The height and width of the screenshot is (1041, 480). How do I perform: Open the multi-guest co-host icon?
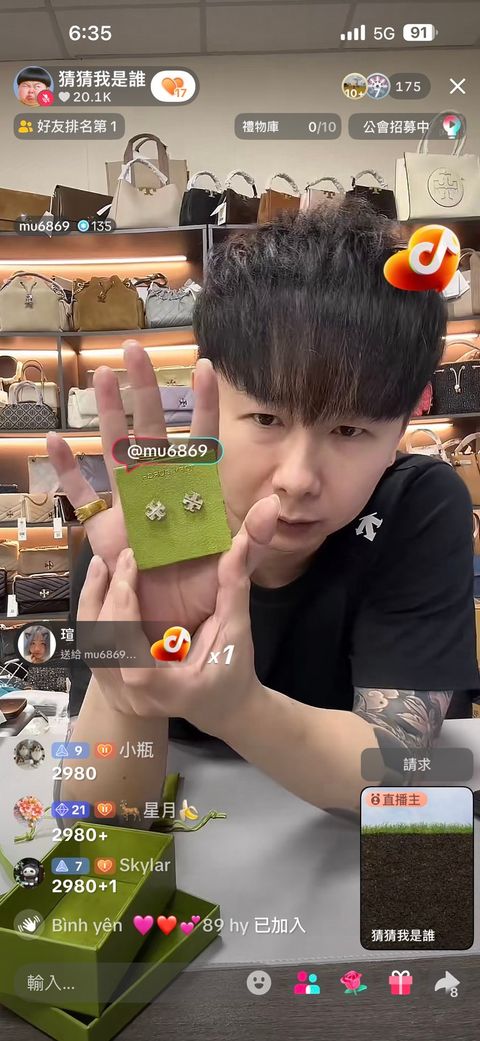[x=307, y=983]
